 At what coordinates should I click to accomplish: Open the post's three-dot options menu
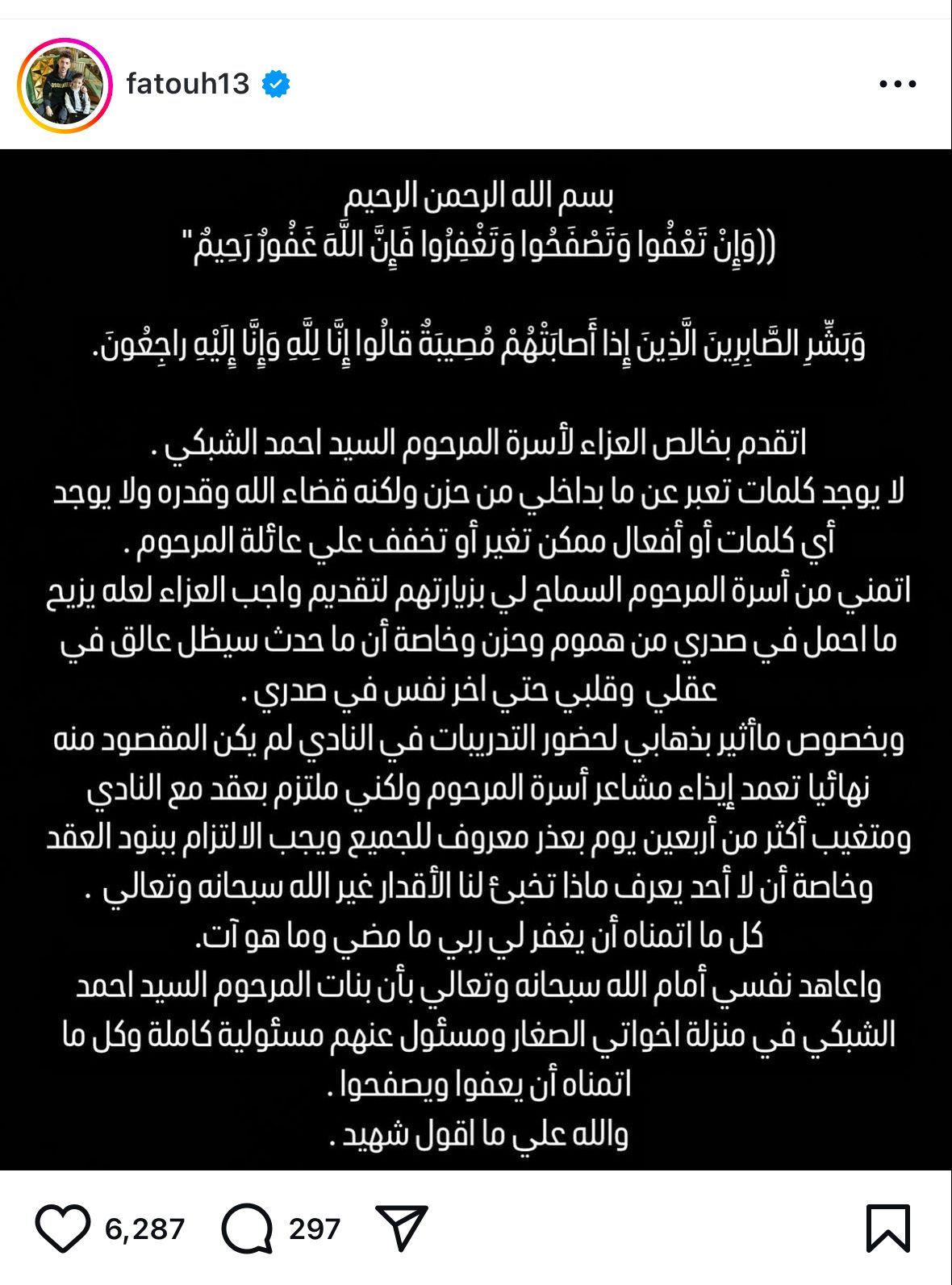[x=897, y=84]
